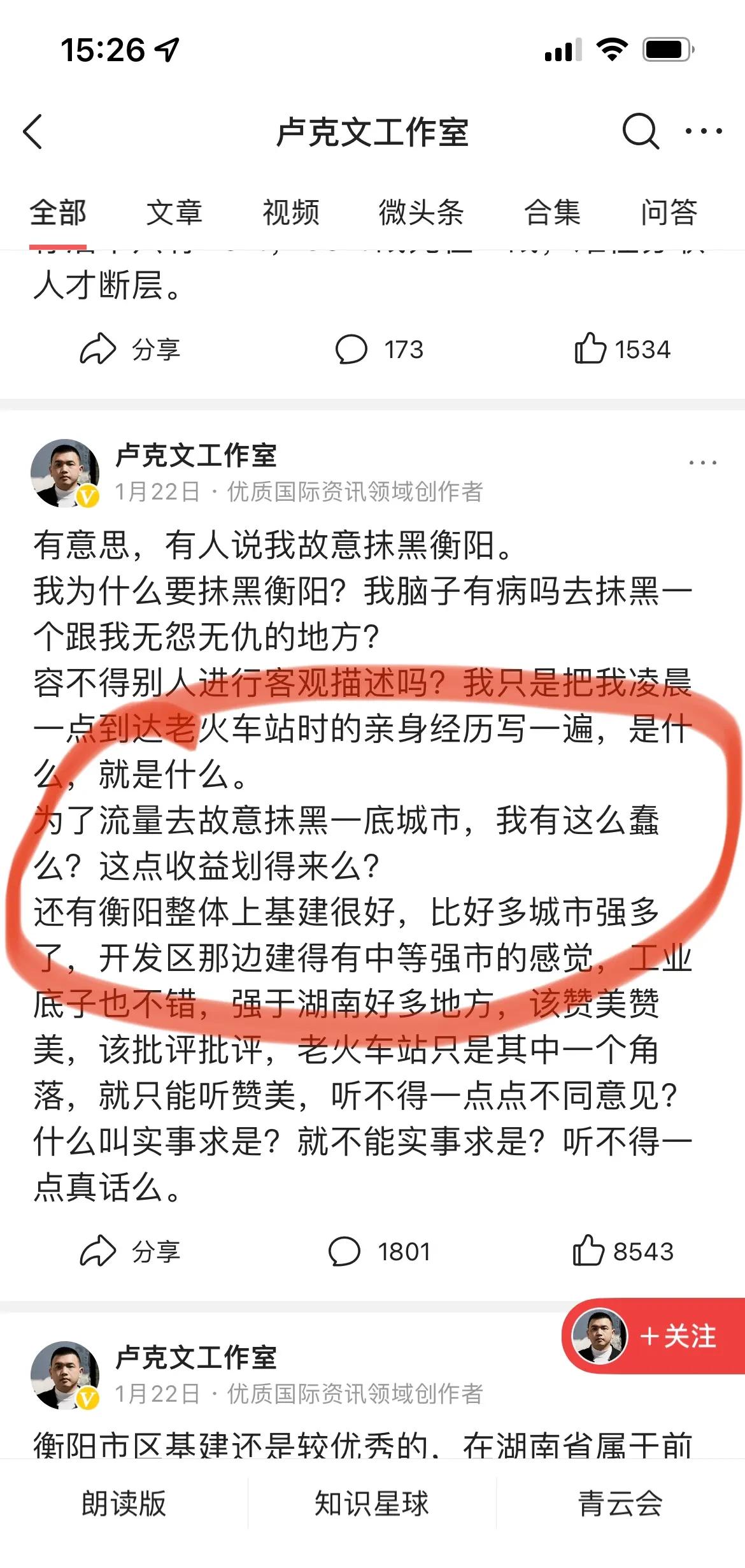Open the three-dot menu on the 抹黑衡阳 post
Screen dimensions: 745x1568
tap(703, 463)
